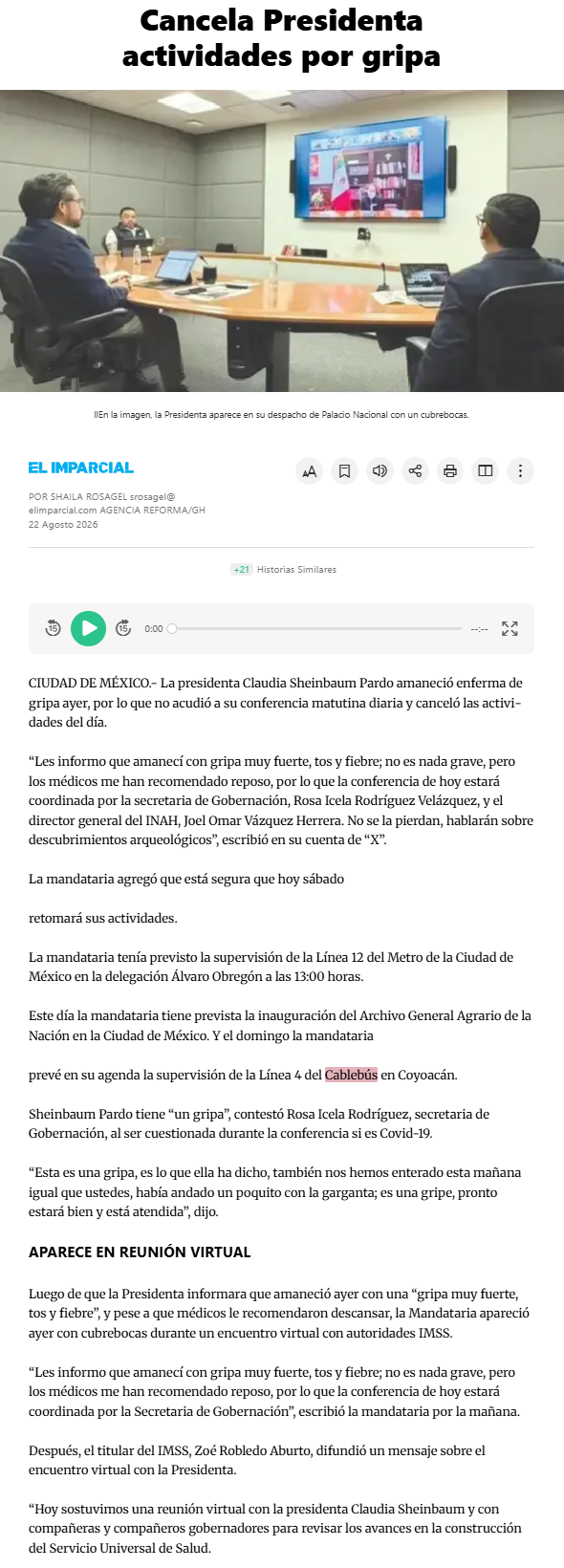Play the article audio
Image resolution: width=564 pixels, height=1568 pixels.
click(89, 628)
